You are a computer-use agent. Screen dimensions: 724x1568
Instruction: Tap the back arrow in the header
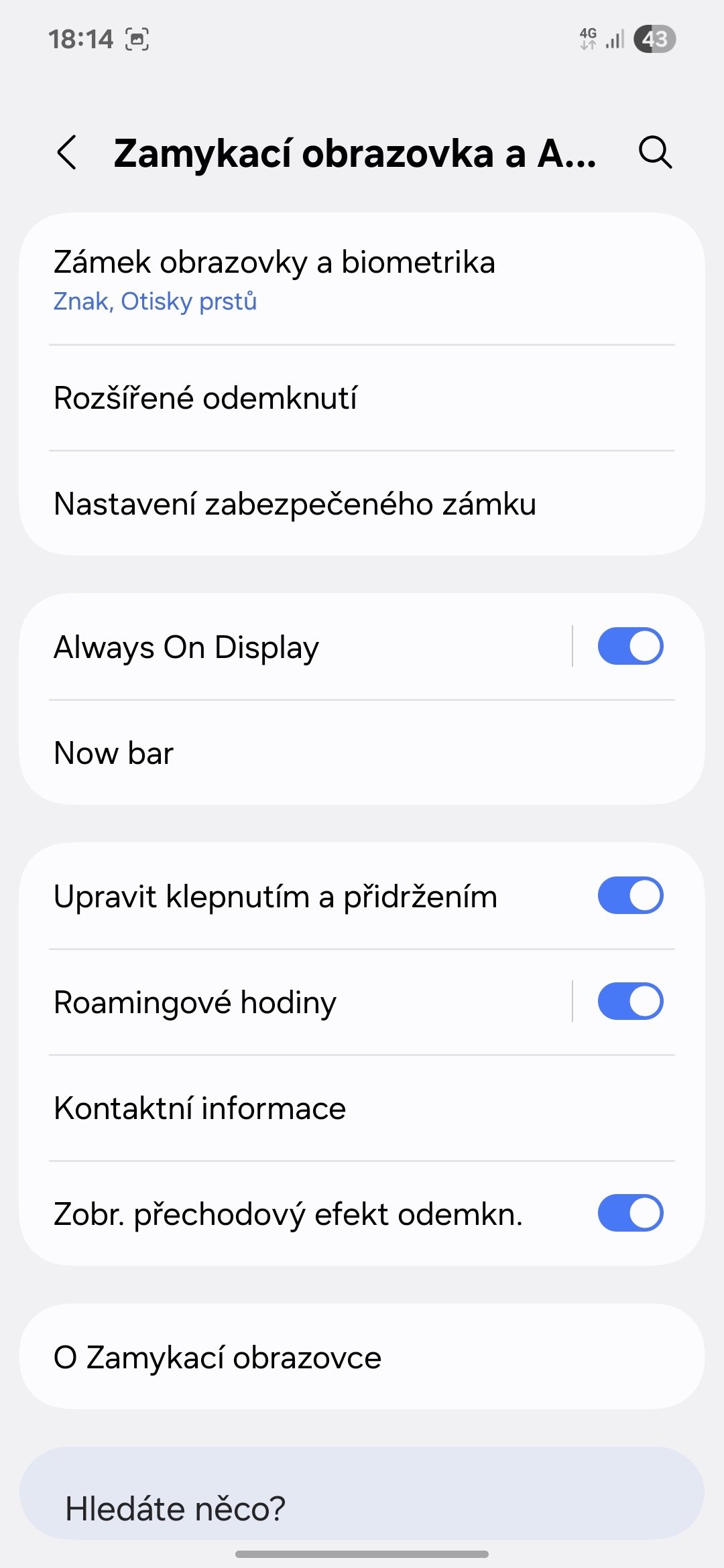[67, 153]
